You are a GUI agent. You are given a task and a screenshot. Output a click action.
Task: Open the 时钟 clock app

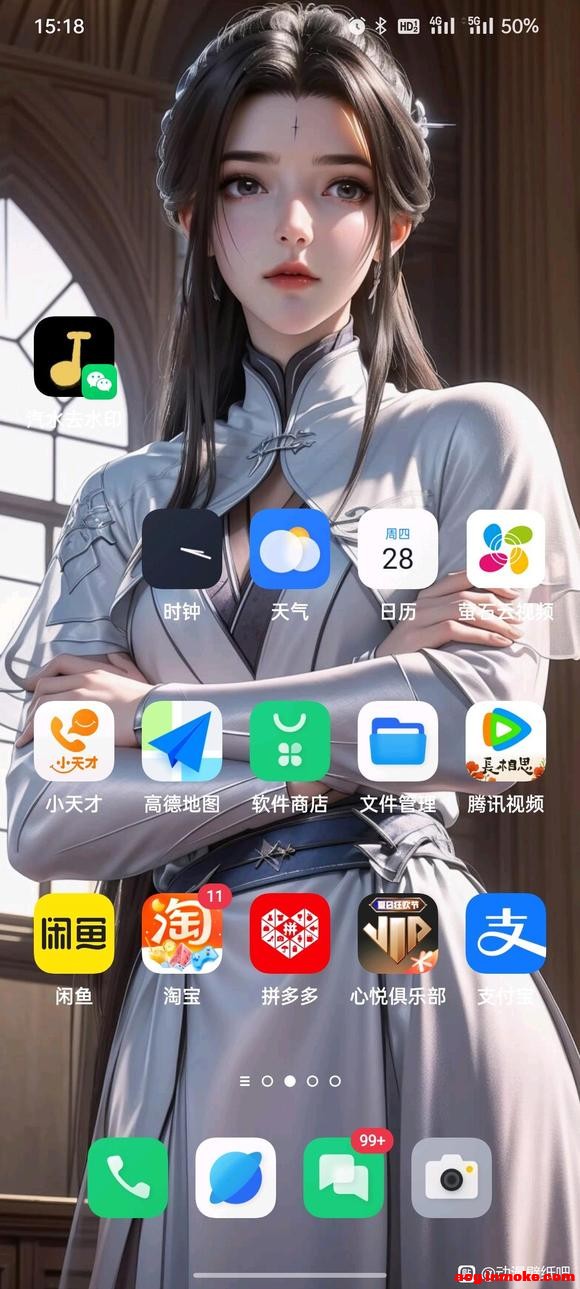(182, 549)
